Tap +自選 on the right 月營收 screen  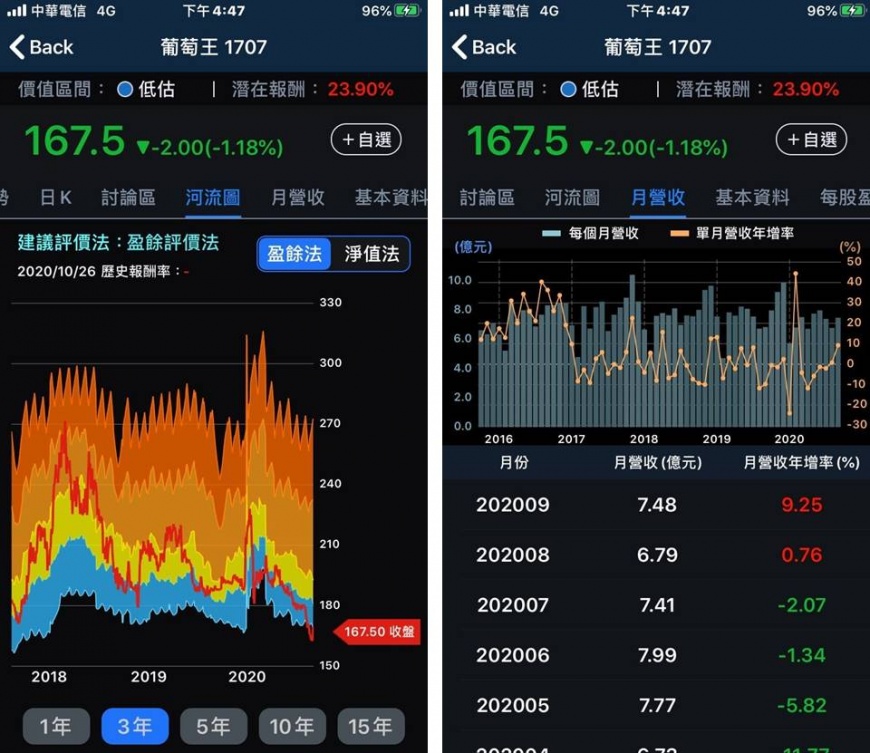point(811,139)
